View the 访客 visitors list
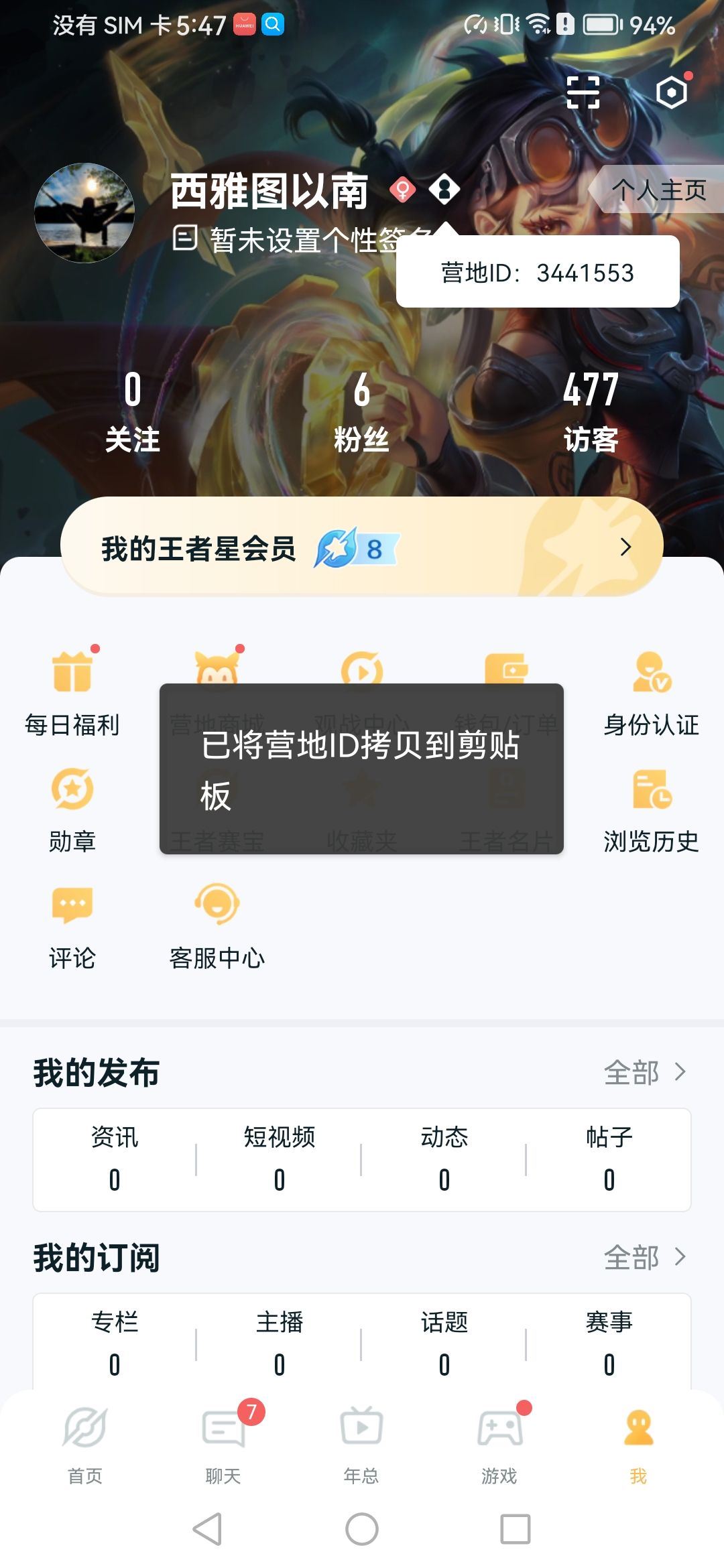724x1568 pixels. pos(591,411)
